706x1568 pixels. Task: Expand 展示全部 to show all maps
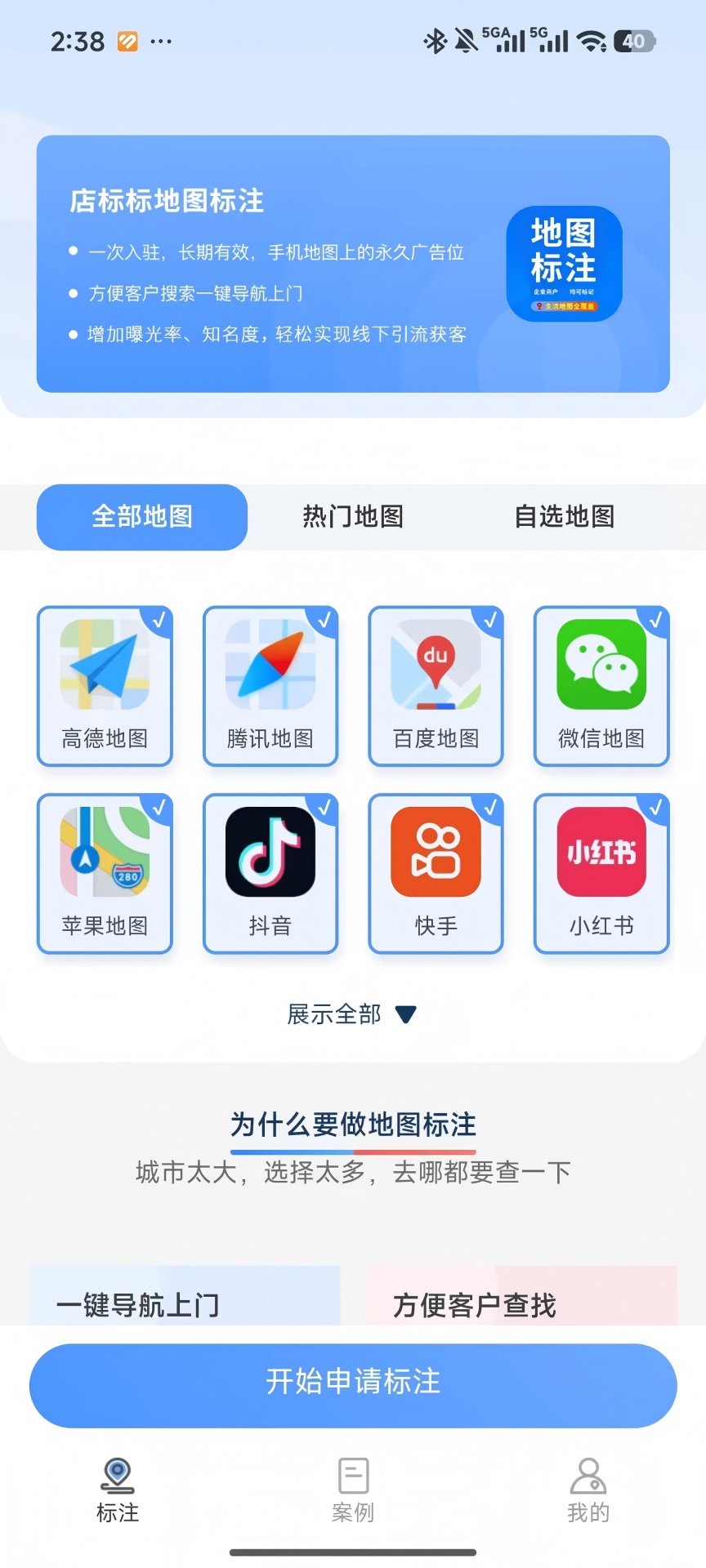[351, 1013]
